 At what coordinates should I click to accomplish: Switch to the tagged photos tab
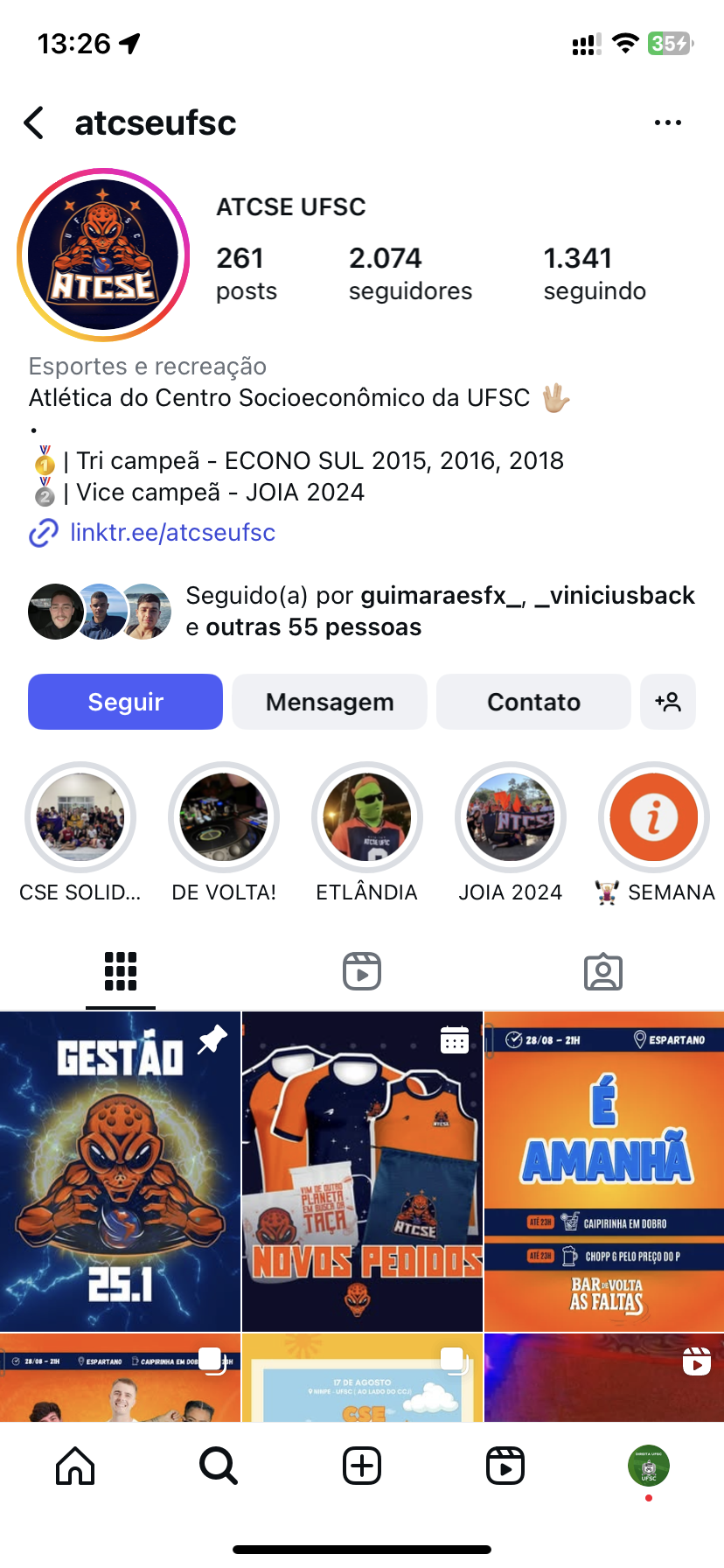coord(603,971)
